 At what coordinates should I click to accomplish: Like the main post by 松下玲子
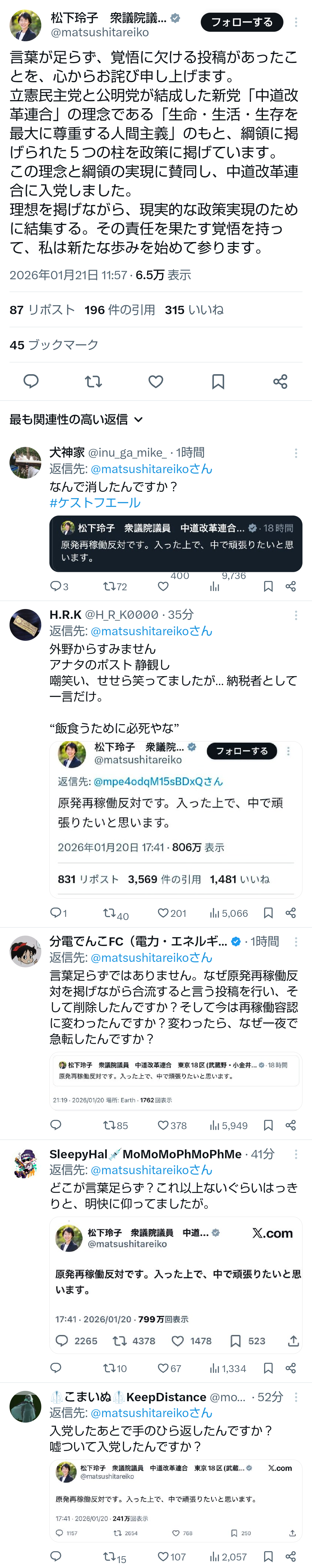(156, 382)
